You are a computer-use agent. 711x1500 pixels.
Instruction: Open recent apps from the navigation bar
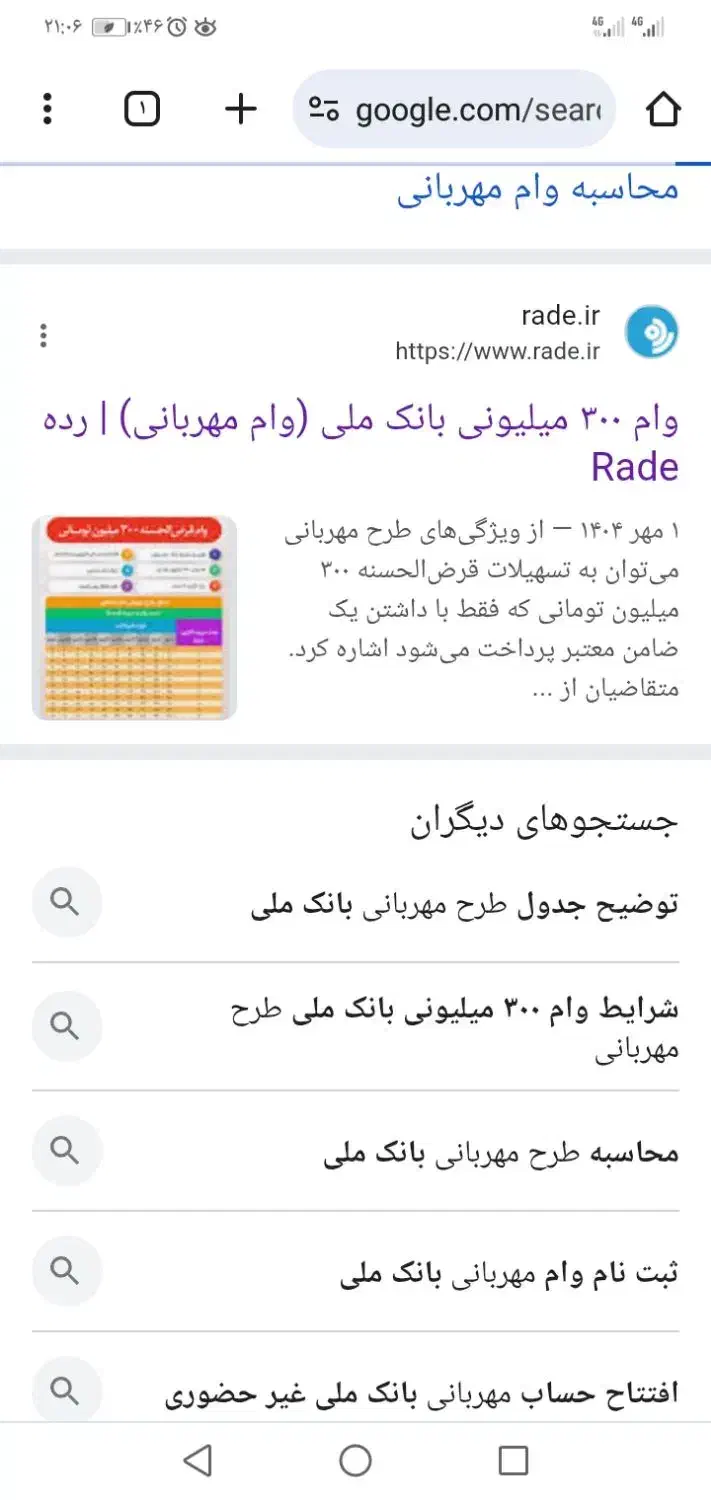point(513,1461)
